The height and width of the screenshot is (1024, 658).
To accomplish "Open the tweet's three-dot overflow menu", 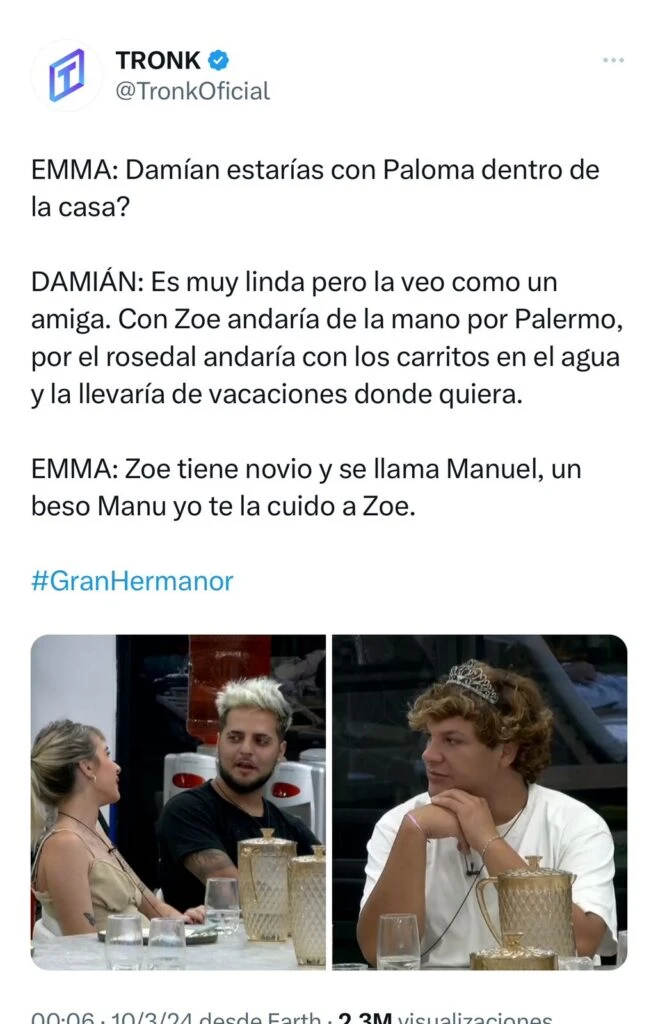I will (x=613, y=61).
